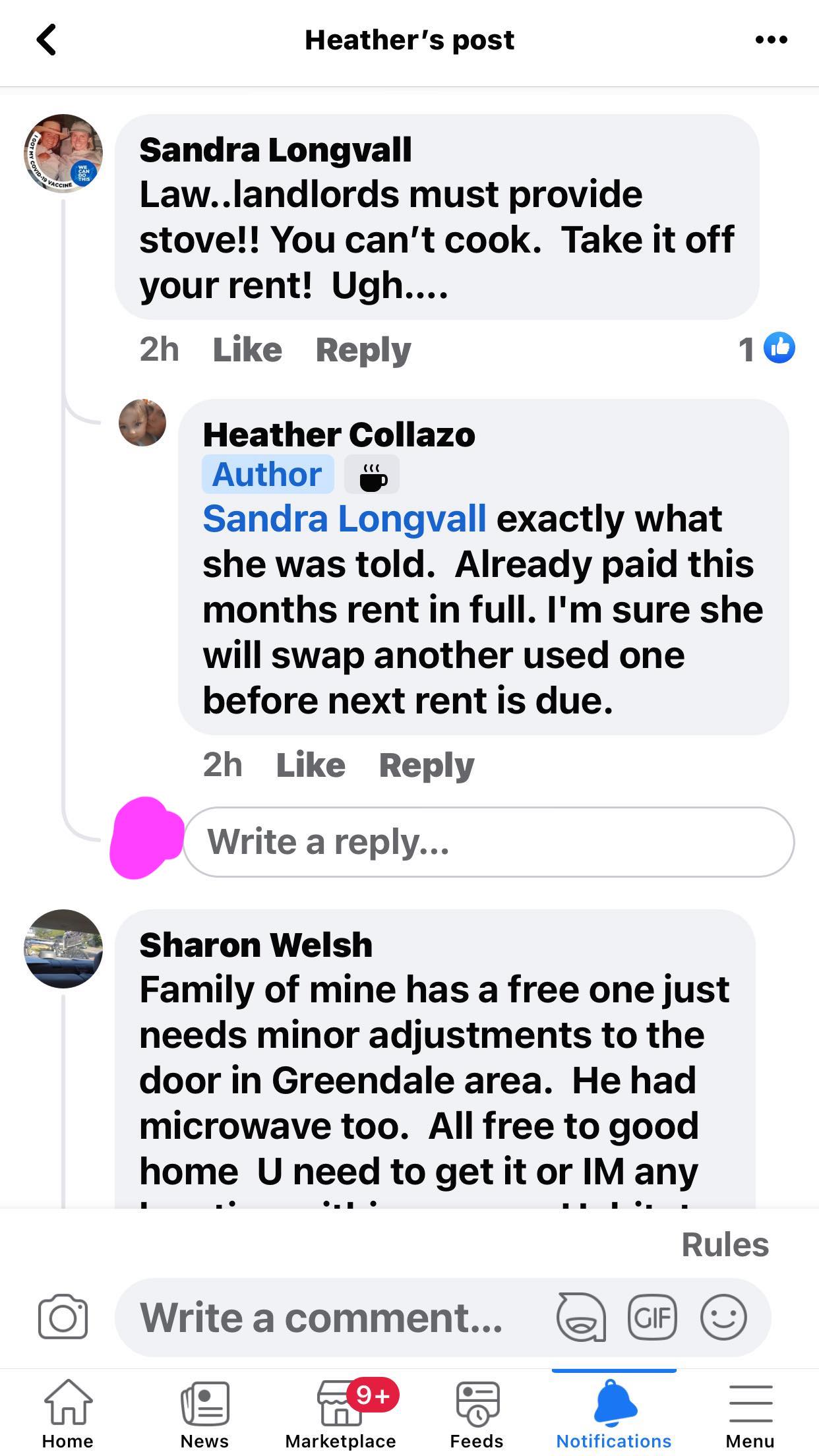This screenshot has height=1456, width=819.
Task: View Sharon Welsh's profile photo
Action: 64,948
